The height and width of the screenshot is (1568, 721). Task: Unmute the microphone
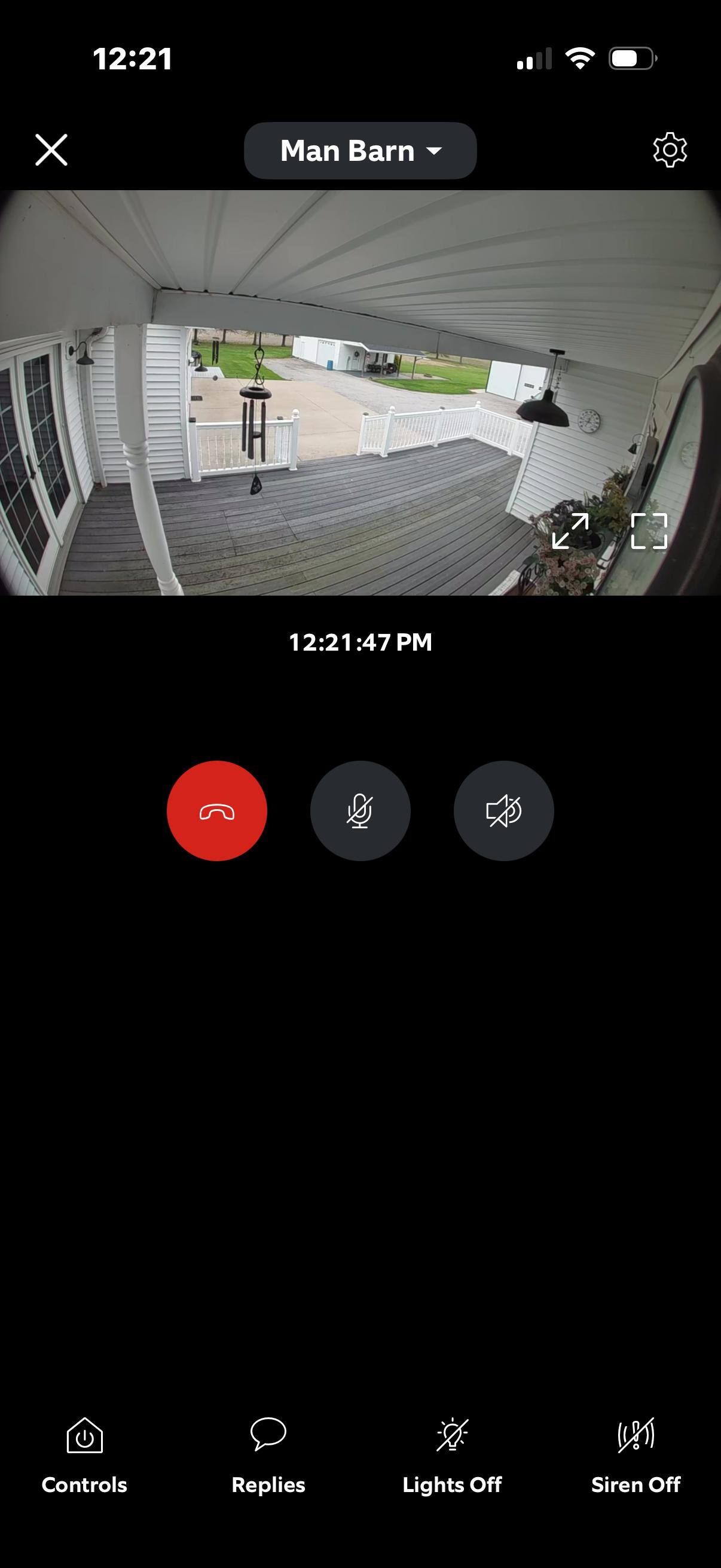360,811
